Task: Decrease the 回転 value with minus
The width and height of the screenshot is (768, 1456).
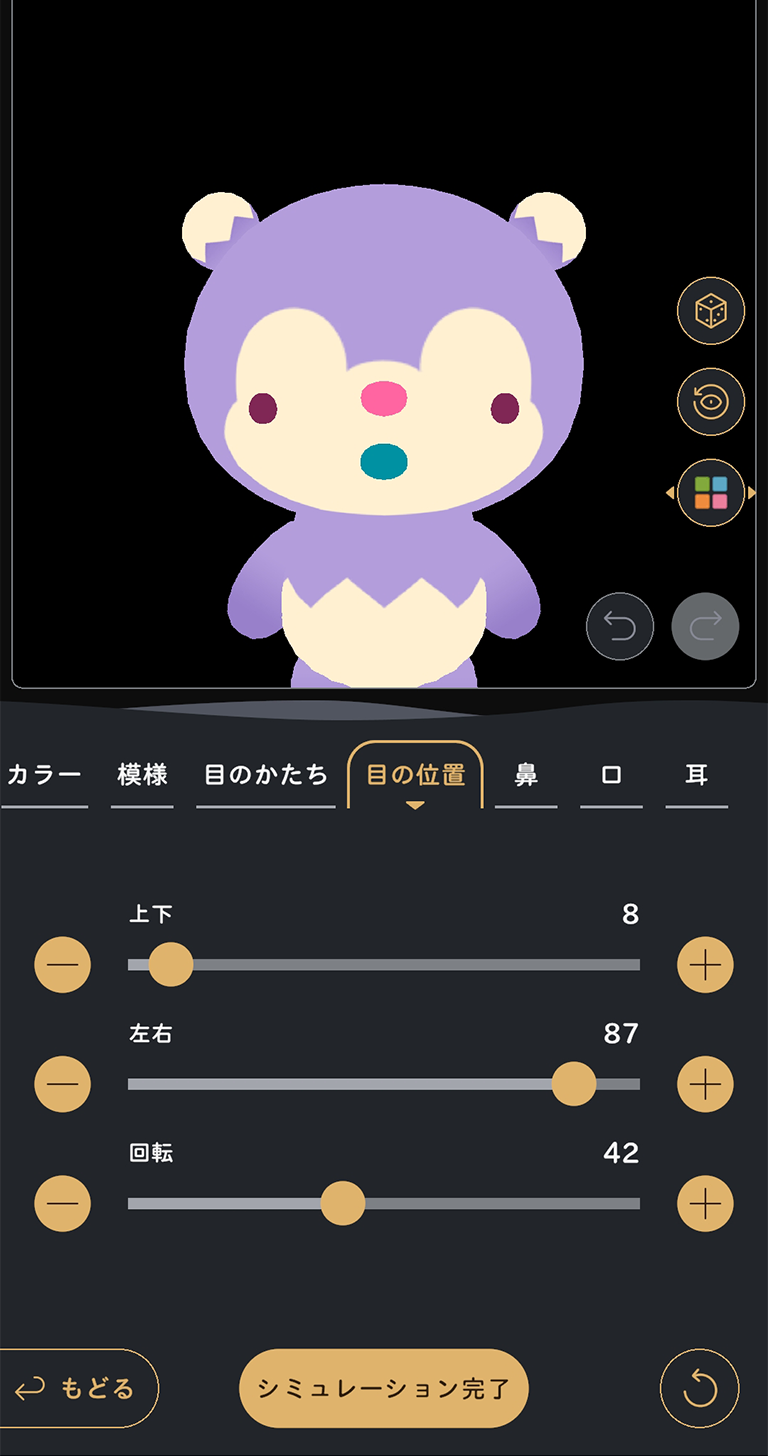Action: pos(63,1203)
